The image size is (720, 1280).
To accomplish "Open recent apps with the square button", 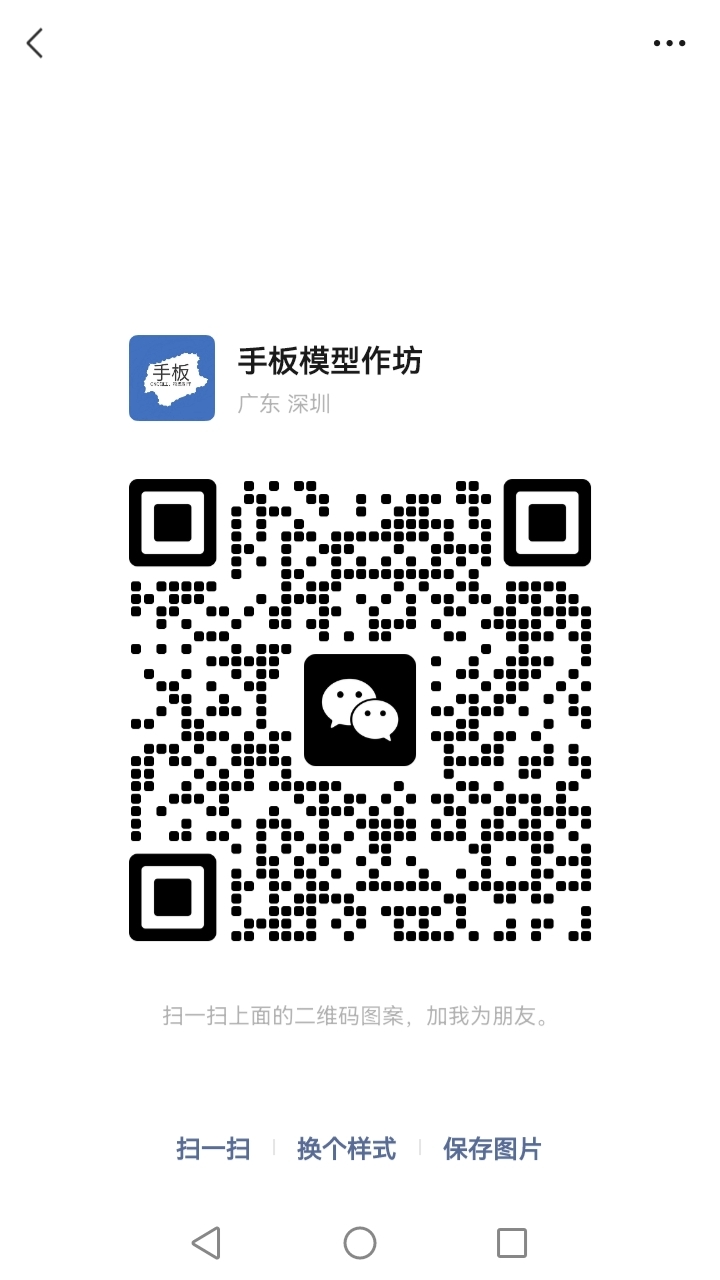I will coord(511,1243).
